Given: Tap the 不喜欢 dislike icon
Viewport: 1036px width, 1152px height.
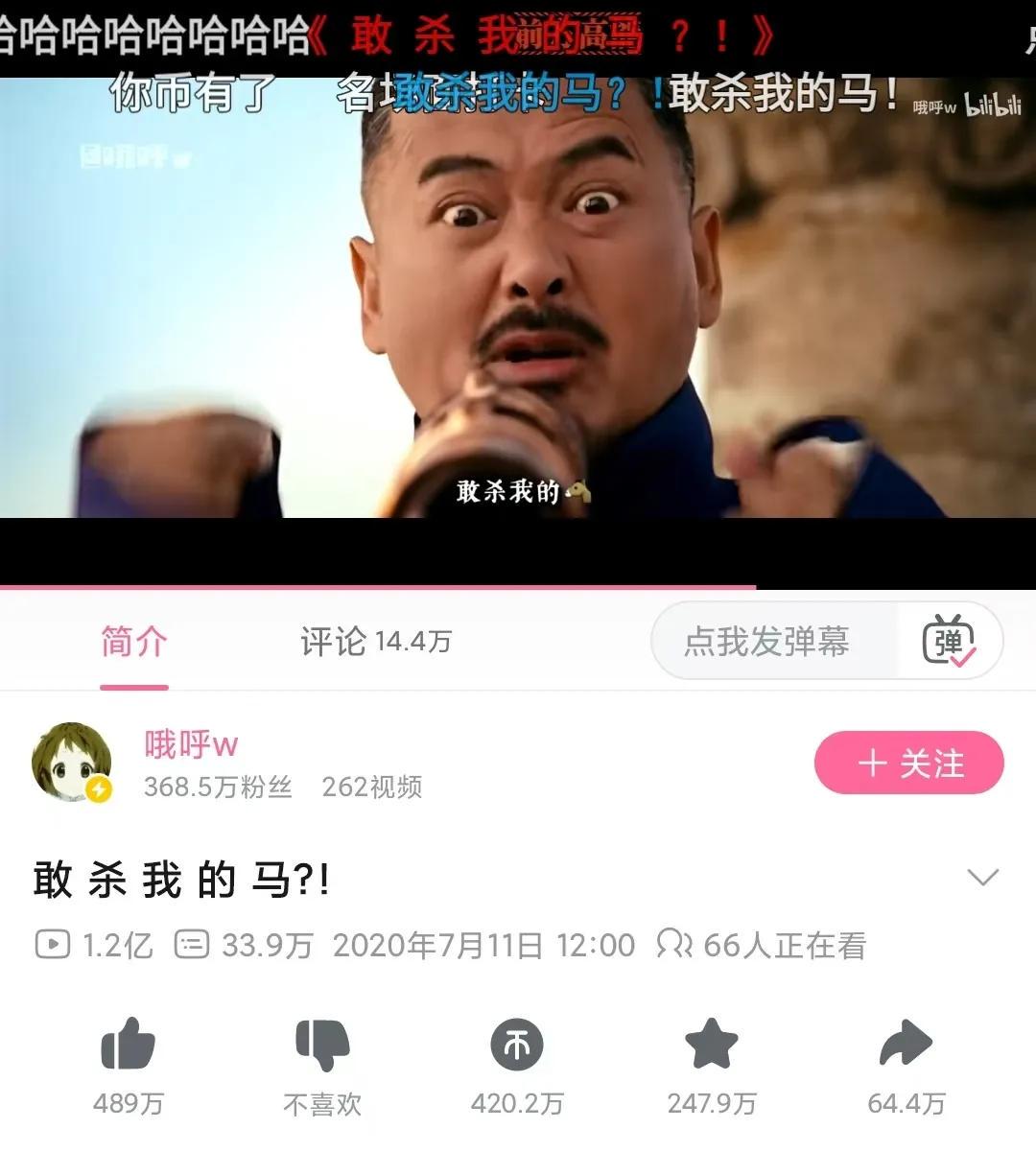Looking at the screenshot, I should click(x=322, y=1046).
